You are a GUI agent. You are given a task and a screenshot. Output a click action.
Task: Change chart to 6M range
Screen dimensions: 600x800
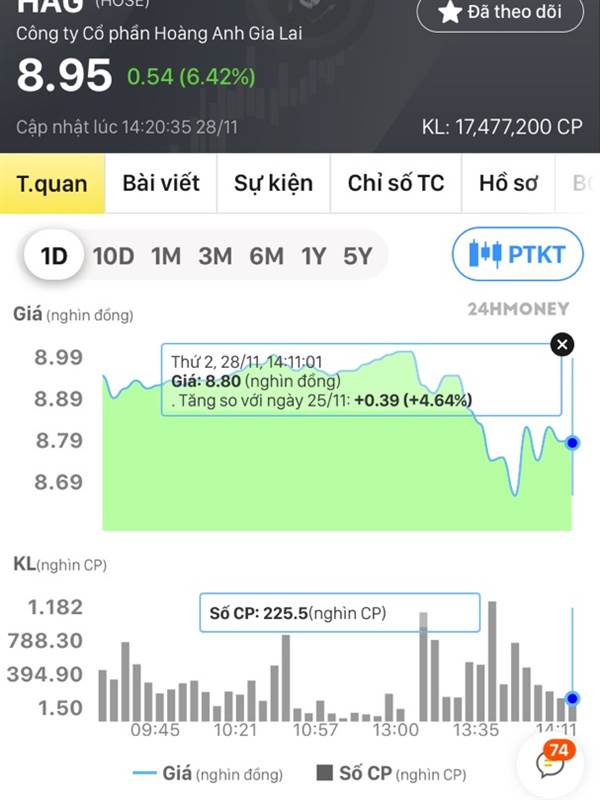coord(266,256)
